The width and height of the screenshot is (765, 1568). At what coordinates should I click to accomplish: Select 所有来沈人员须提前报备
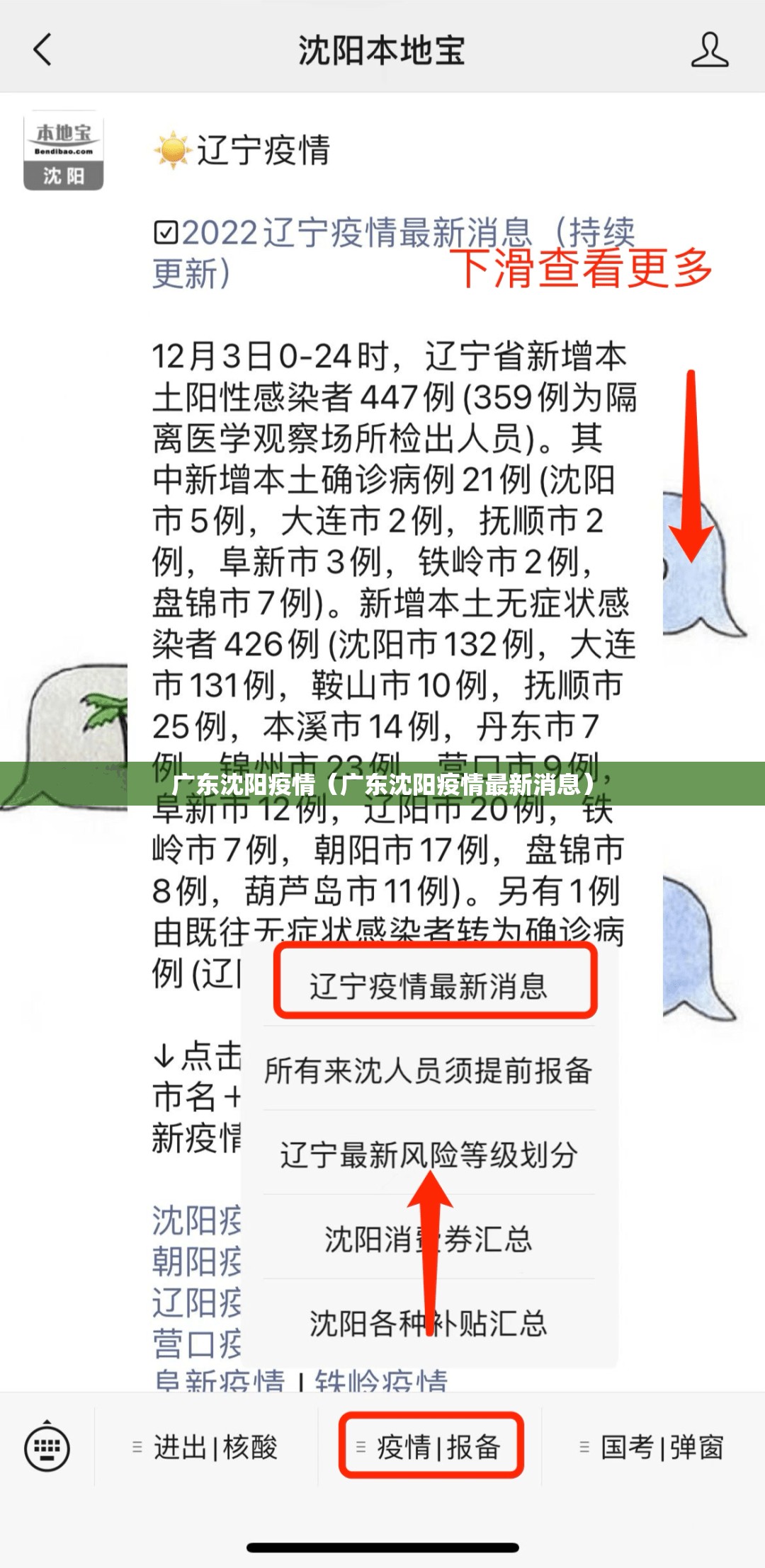point(429,1070)
